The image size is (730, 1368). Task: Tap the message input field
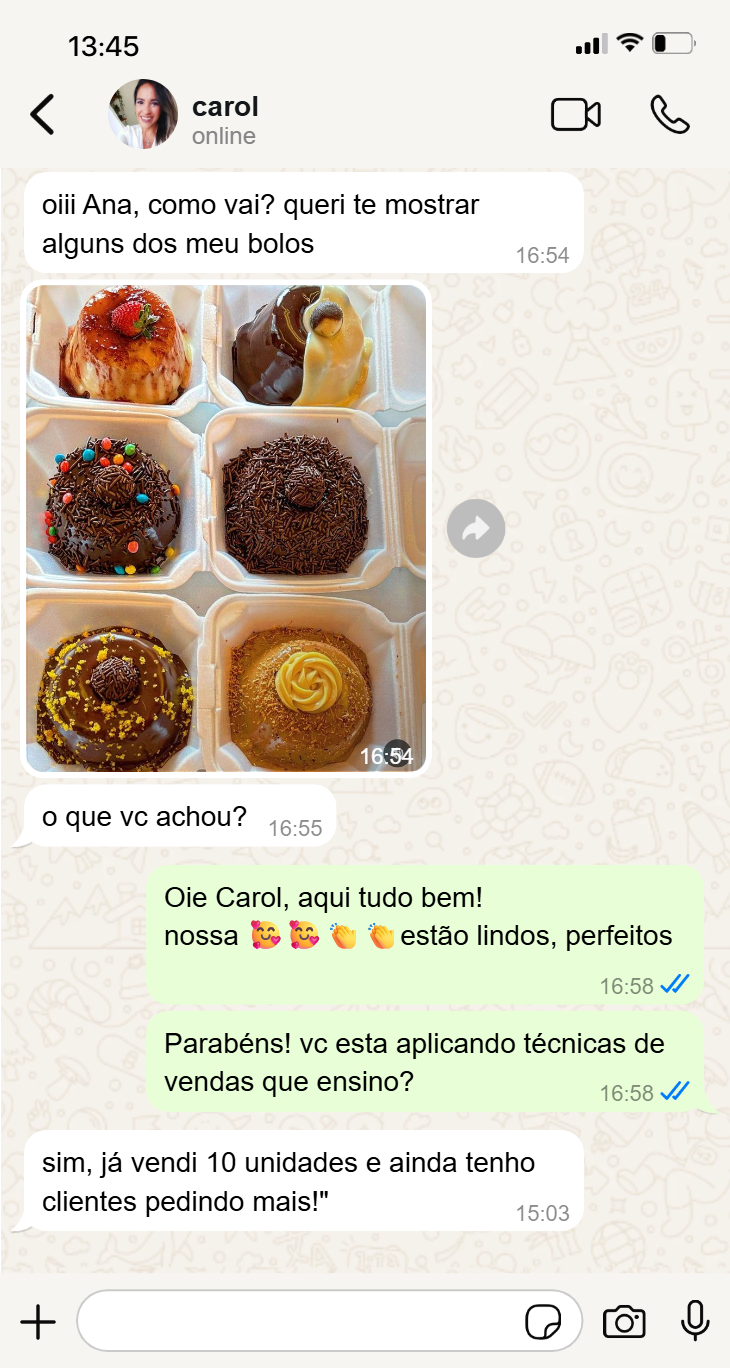pyautogui.click(x=300, y=1322)
